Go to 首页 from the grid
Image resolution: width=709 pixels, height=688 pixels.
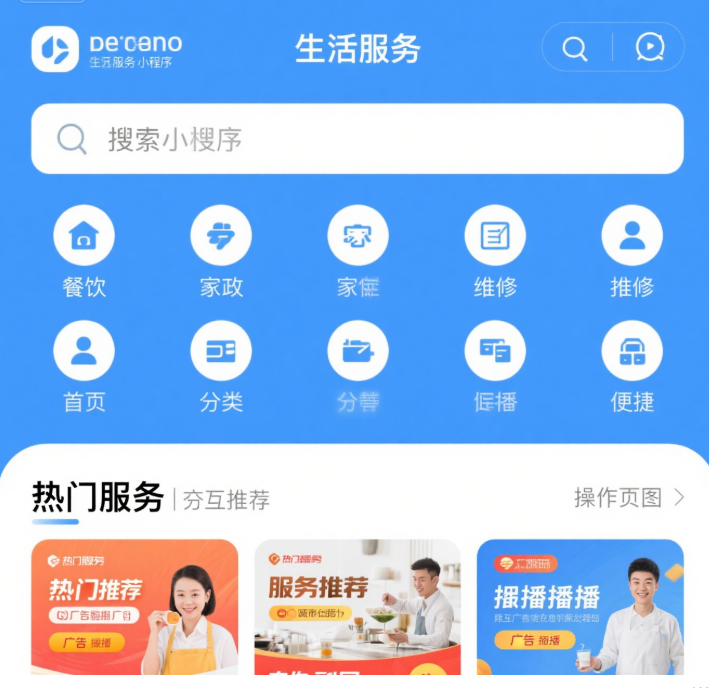coord(84,351)
